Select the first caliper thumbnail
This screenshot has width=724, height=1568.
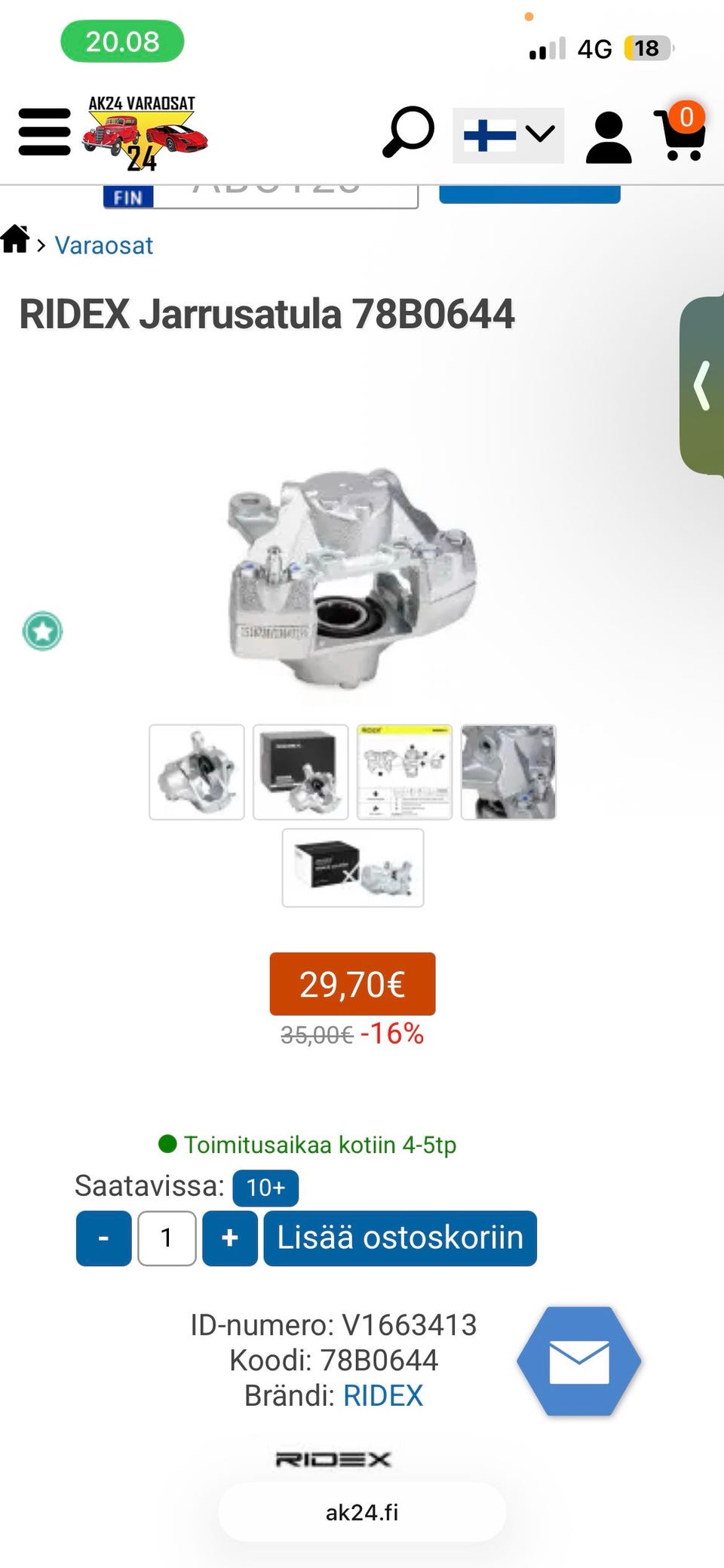(197, 772)
